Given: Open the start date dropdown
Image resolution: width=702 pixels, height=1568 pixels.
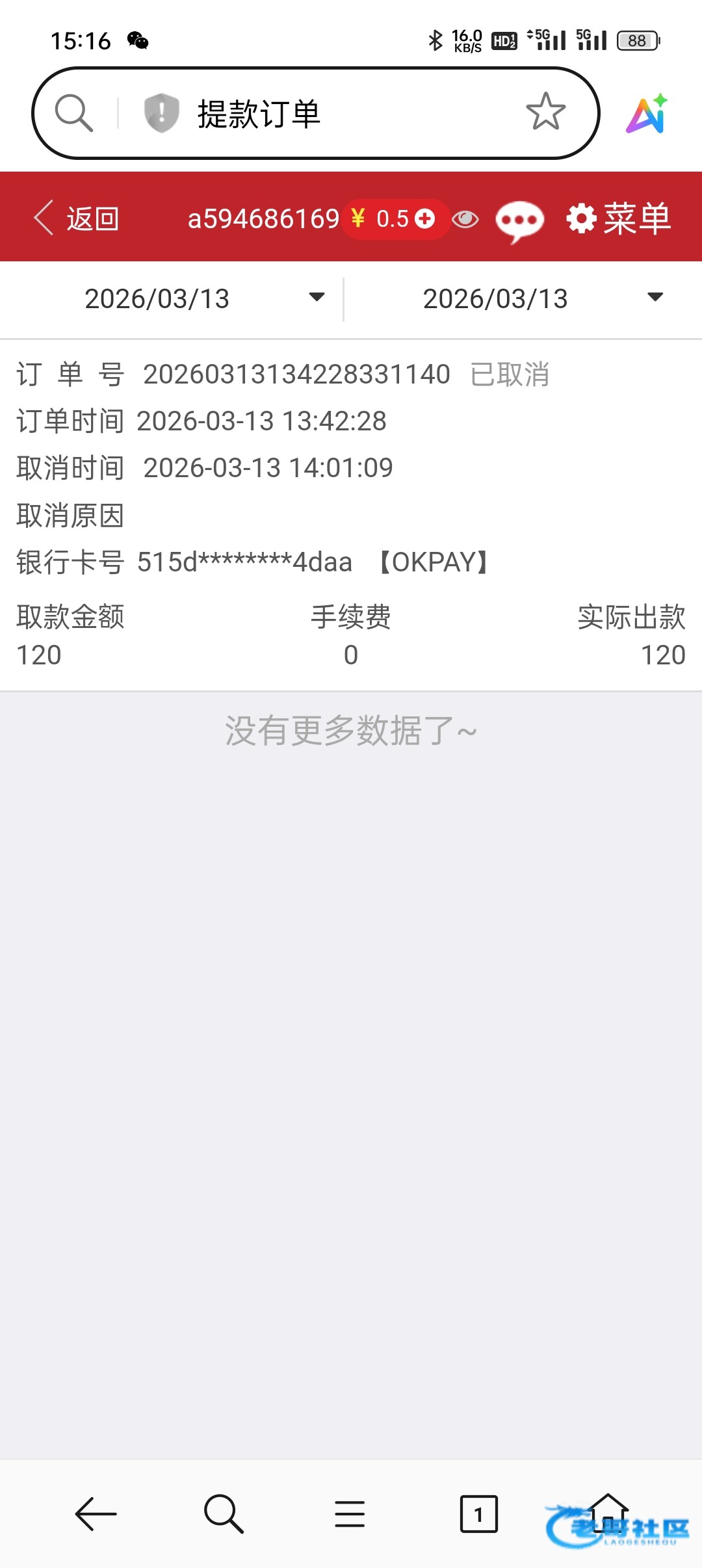Looking at the screenshot, I should 204,298.
